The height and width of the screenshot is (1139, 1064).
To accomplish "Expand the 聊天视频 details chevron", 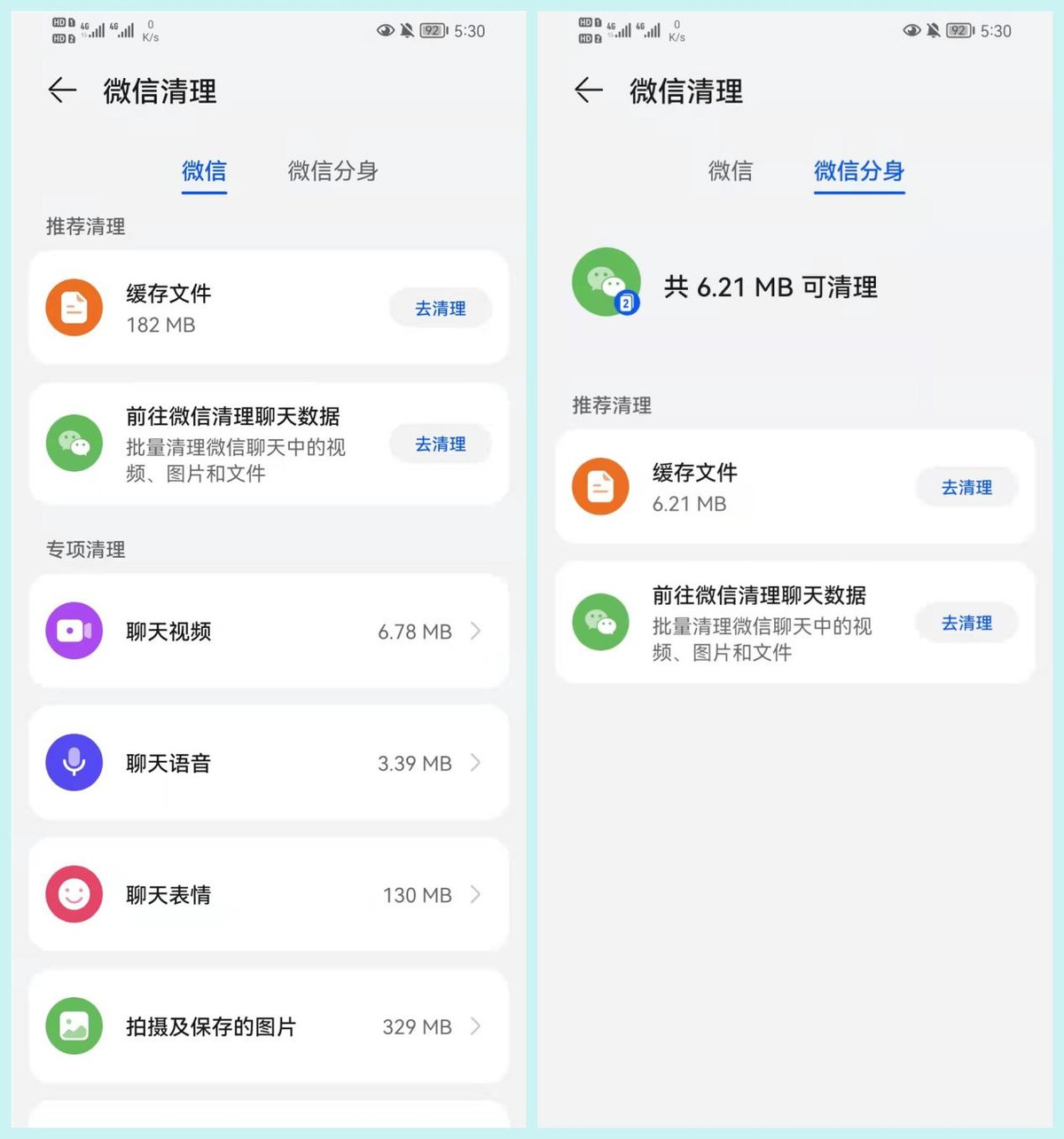I will 477,631.
